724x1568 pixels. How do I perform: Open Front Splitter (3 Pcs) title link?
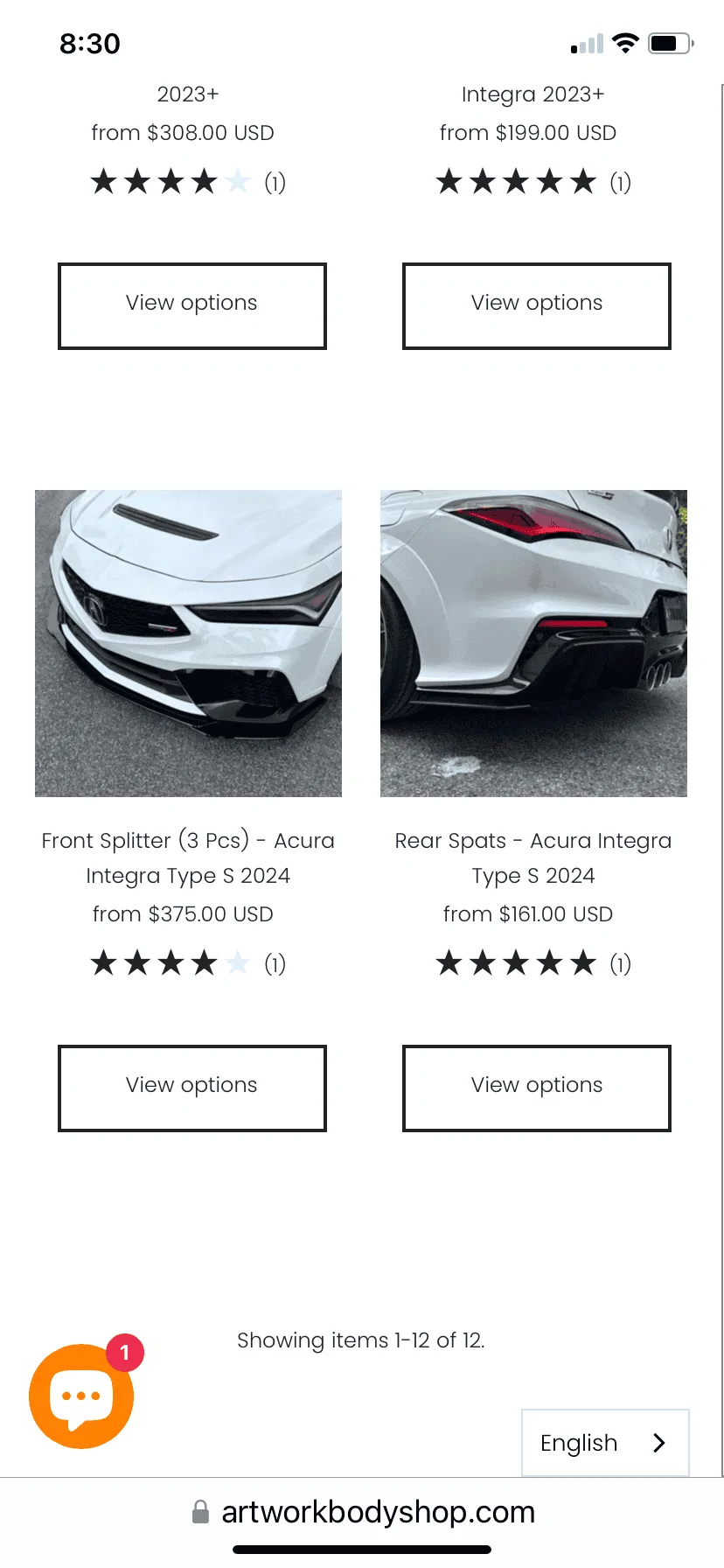[x=188, y=857]
